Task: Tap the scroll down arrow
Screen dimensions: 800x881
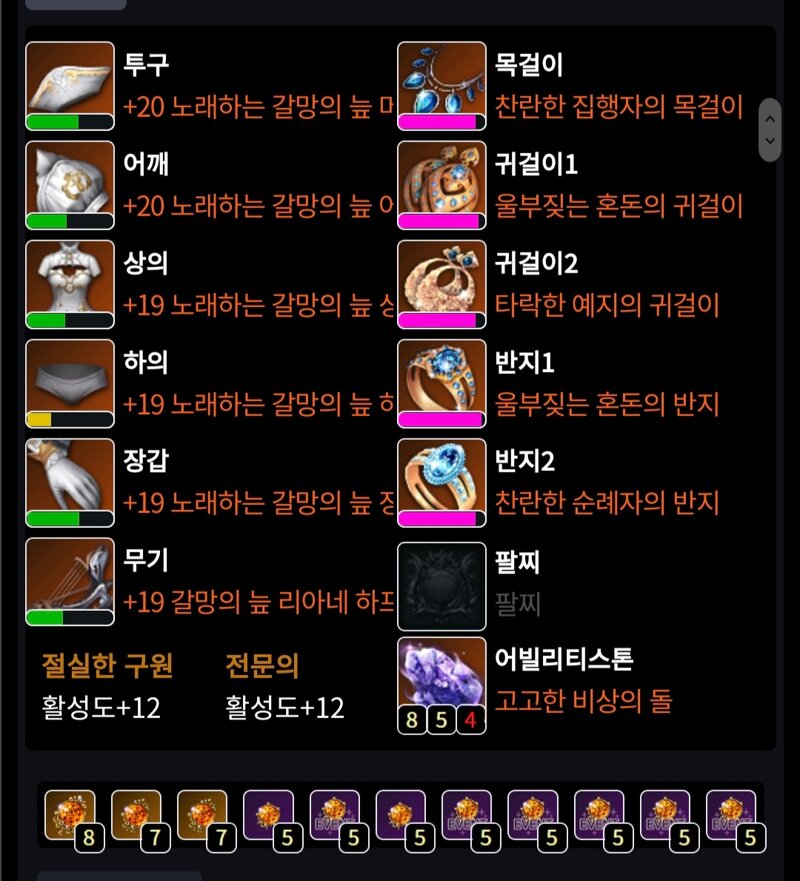Action: click(769, 142)
